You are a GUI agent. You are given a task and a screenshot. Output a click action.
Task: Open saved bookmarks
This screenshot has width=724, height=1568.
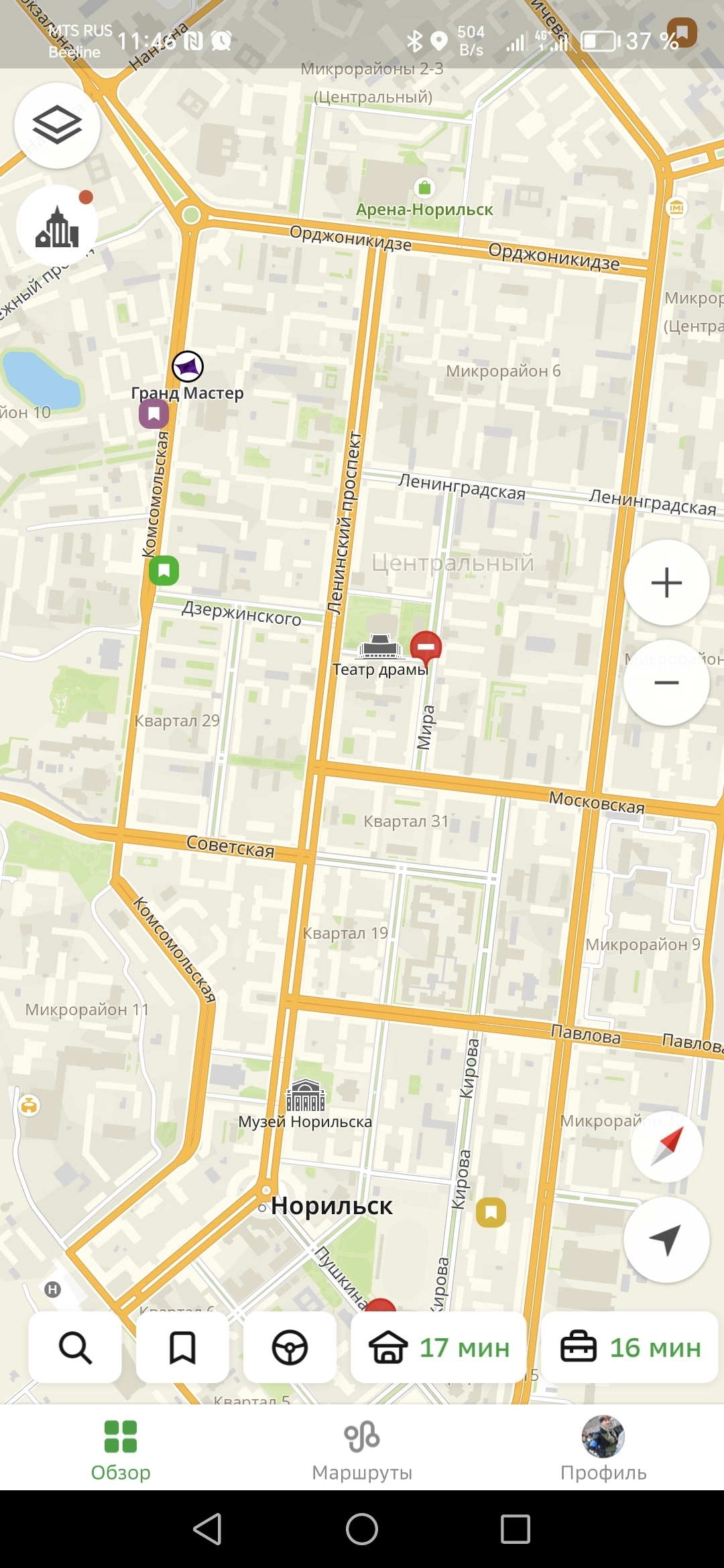[x=182, y=1347]
